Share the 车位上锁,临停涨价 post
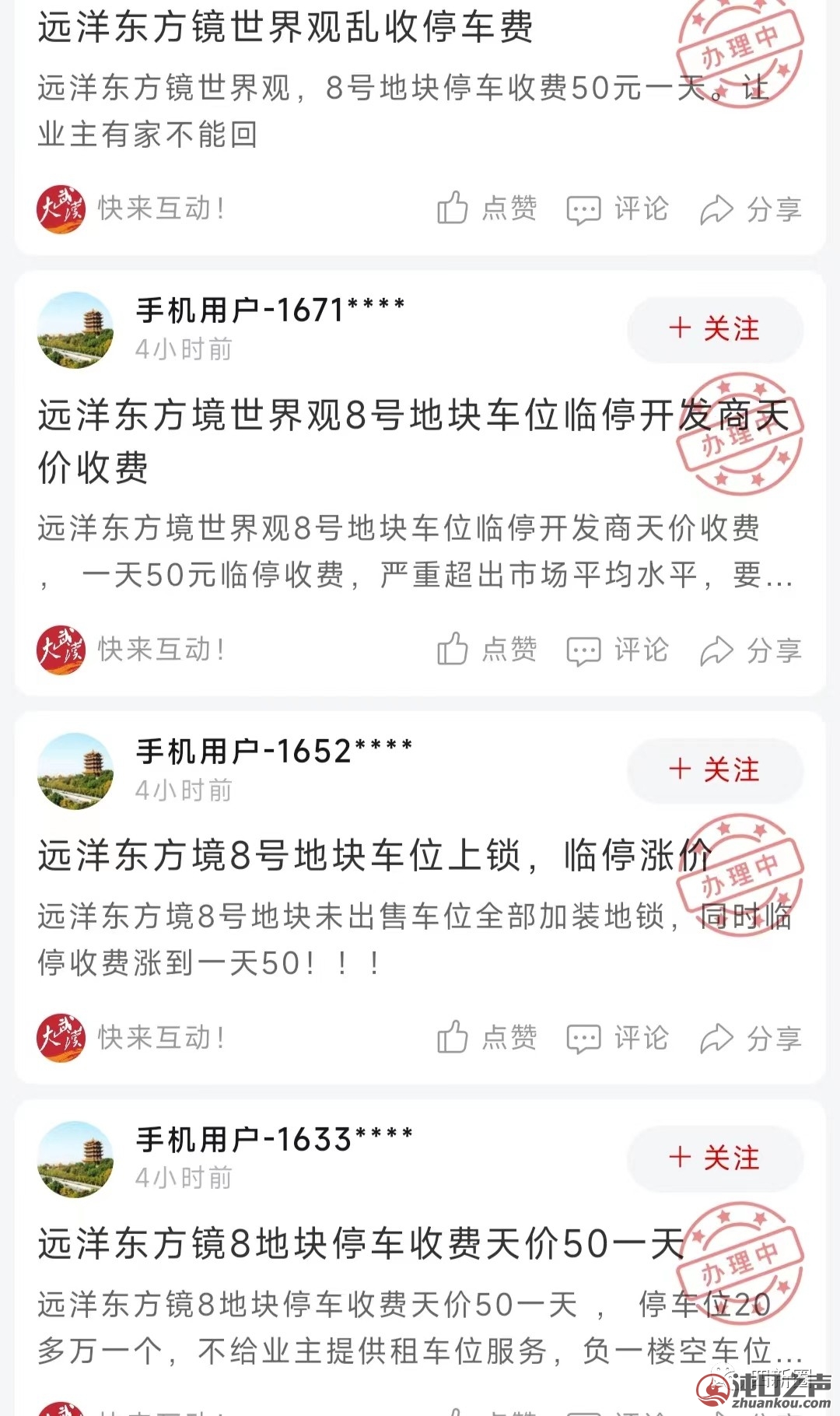The width and height of the screenshot is (840, 1416). (751, 1038)
